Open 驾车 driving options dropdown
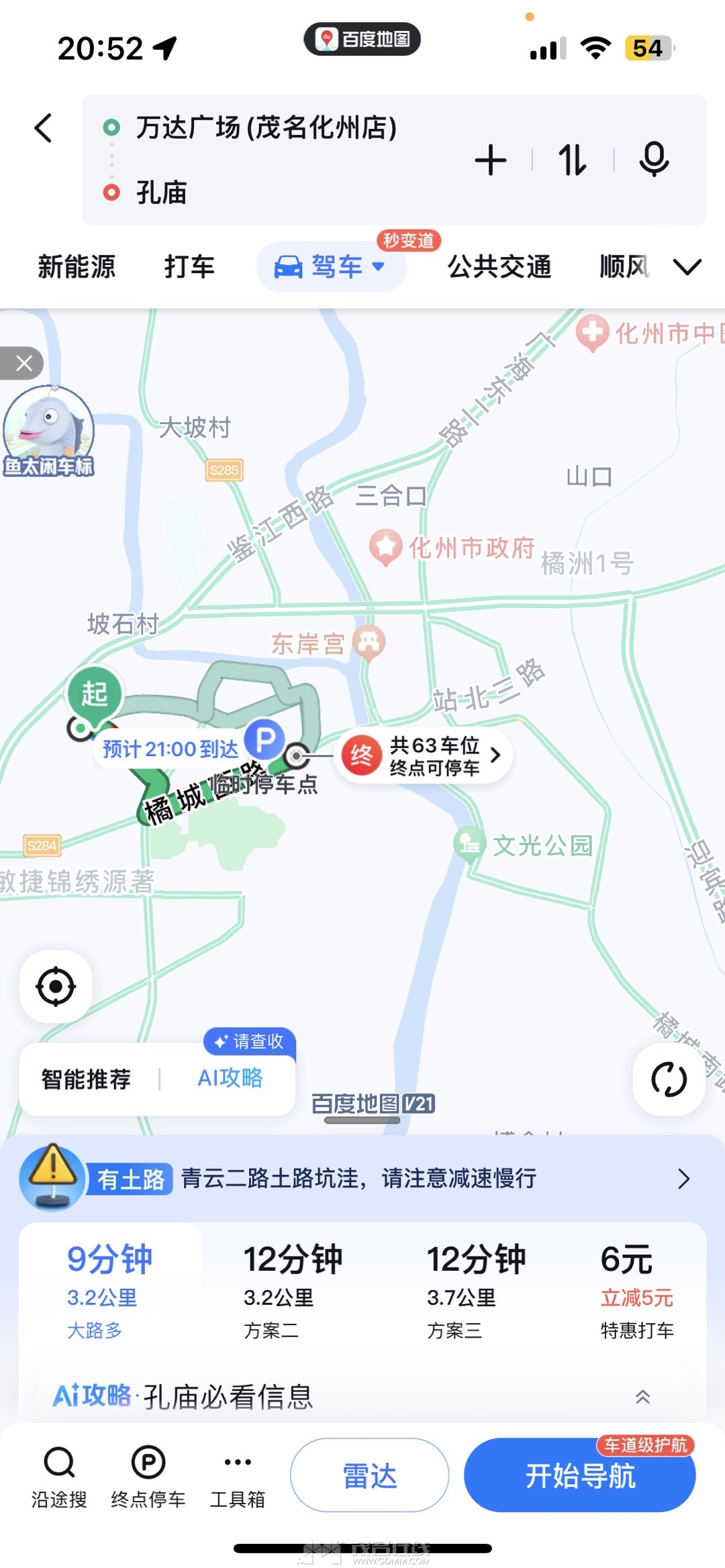725x1568 pixels. [x=331, y=267]
